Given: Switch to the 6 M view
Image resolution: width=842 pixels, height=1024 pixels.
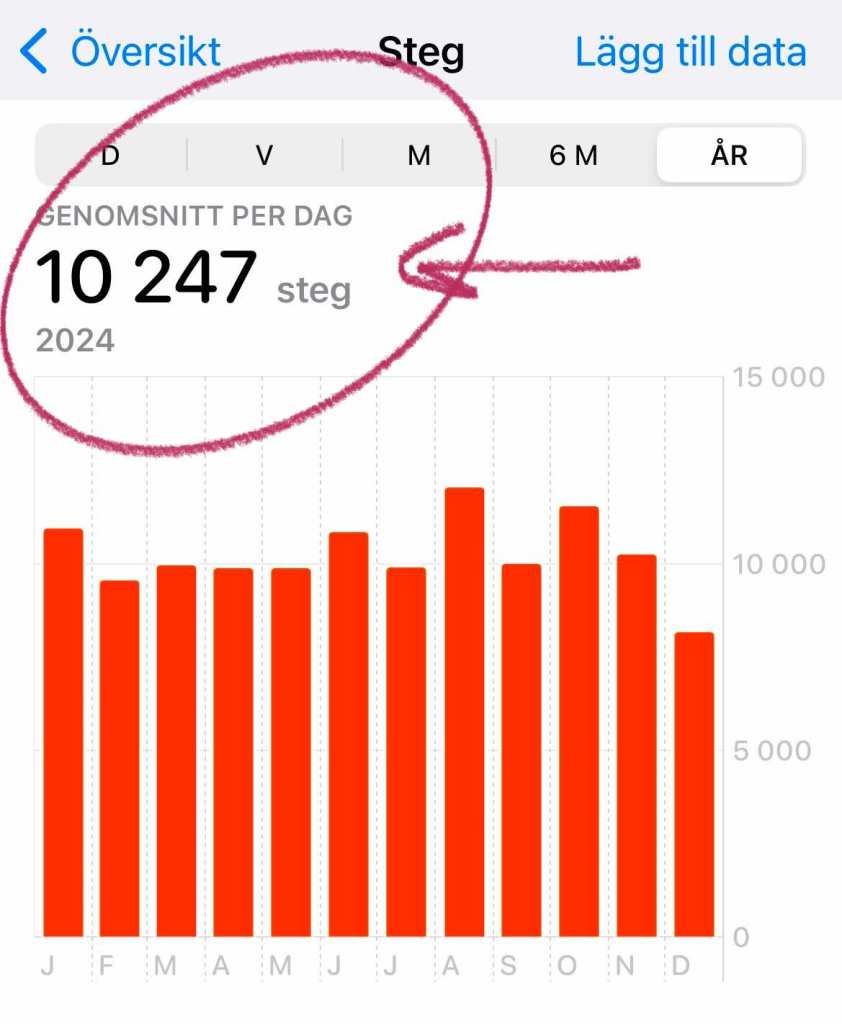Looking at the screenshot, I should point(573,156).
